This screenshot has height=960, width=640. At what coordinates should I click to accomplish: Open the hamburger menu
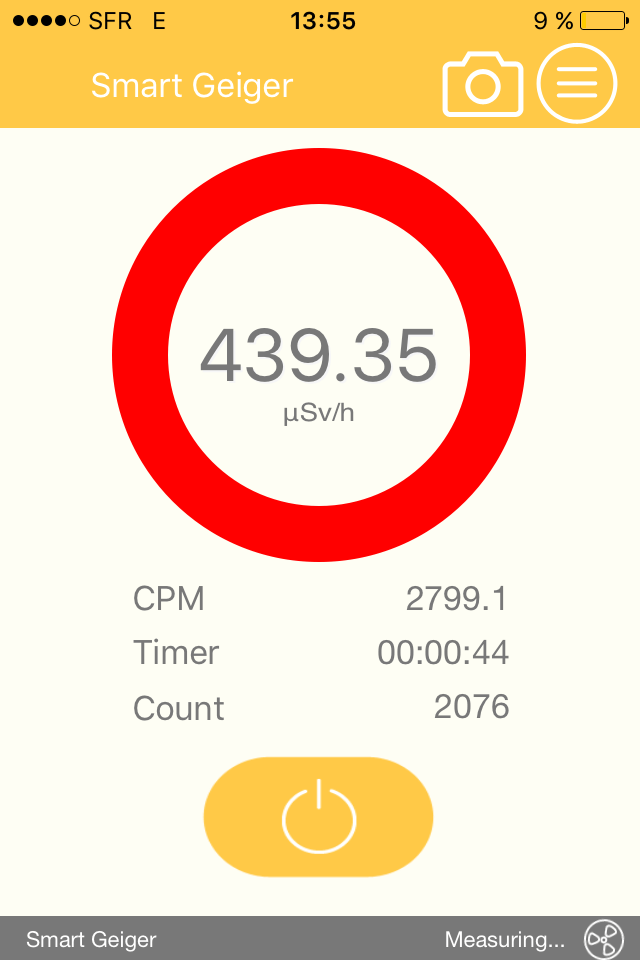coord(576,85)
